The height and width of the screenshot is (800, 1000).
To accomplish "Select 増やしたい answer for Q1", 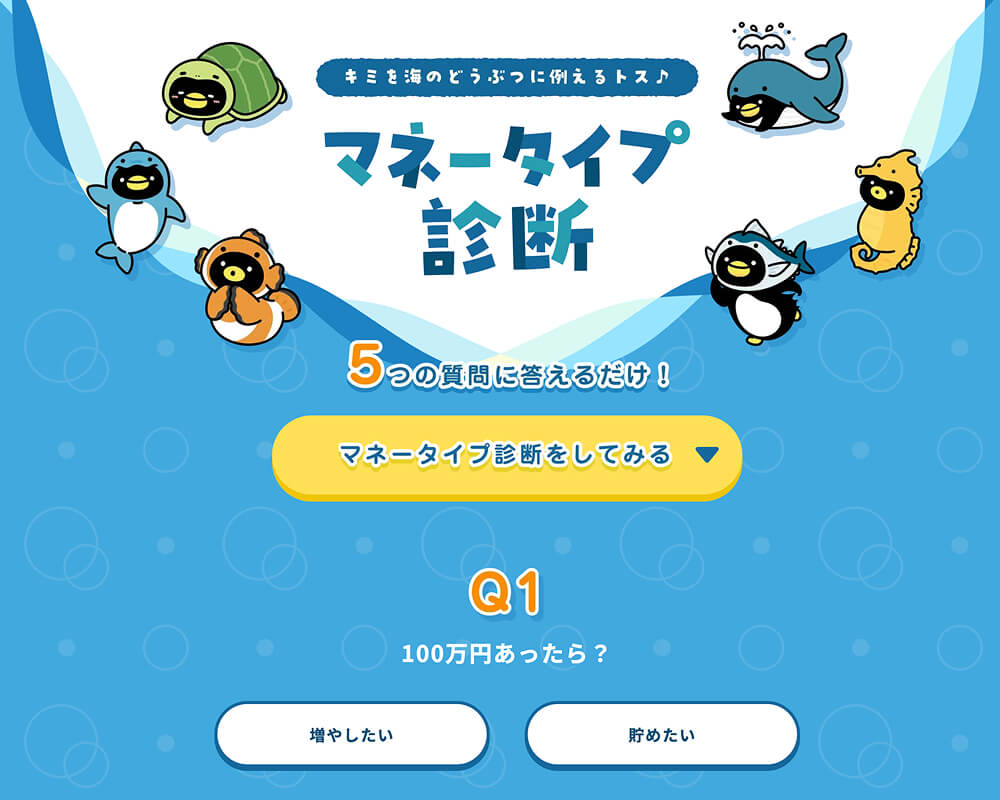I will pyautogui.click(x=351, y=735).
